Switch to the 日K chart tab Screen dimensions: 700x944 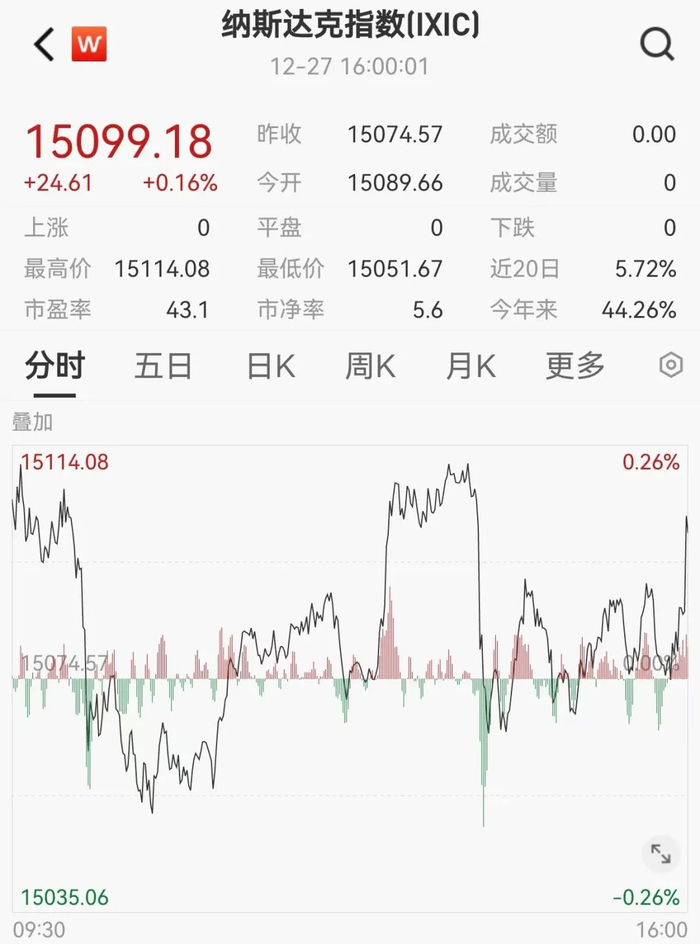coord(270,366)
